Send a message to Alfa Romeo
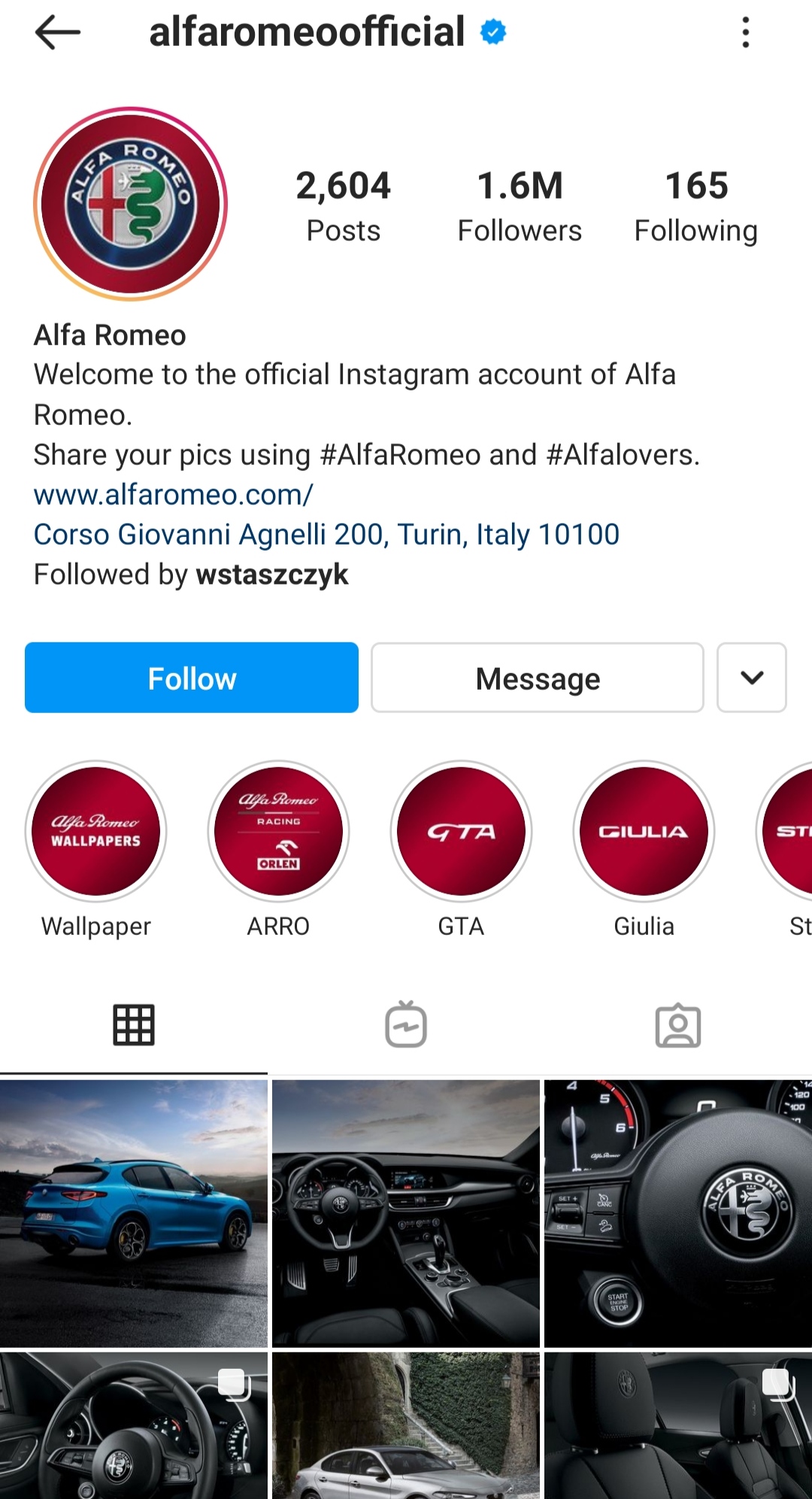 [x=538, y=678]
